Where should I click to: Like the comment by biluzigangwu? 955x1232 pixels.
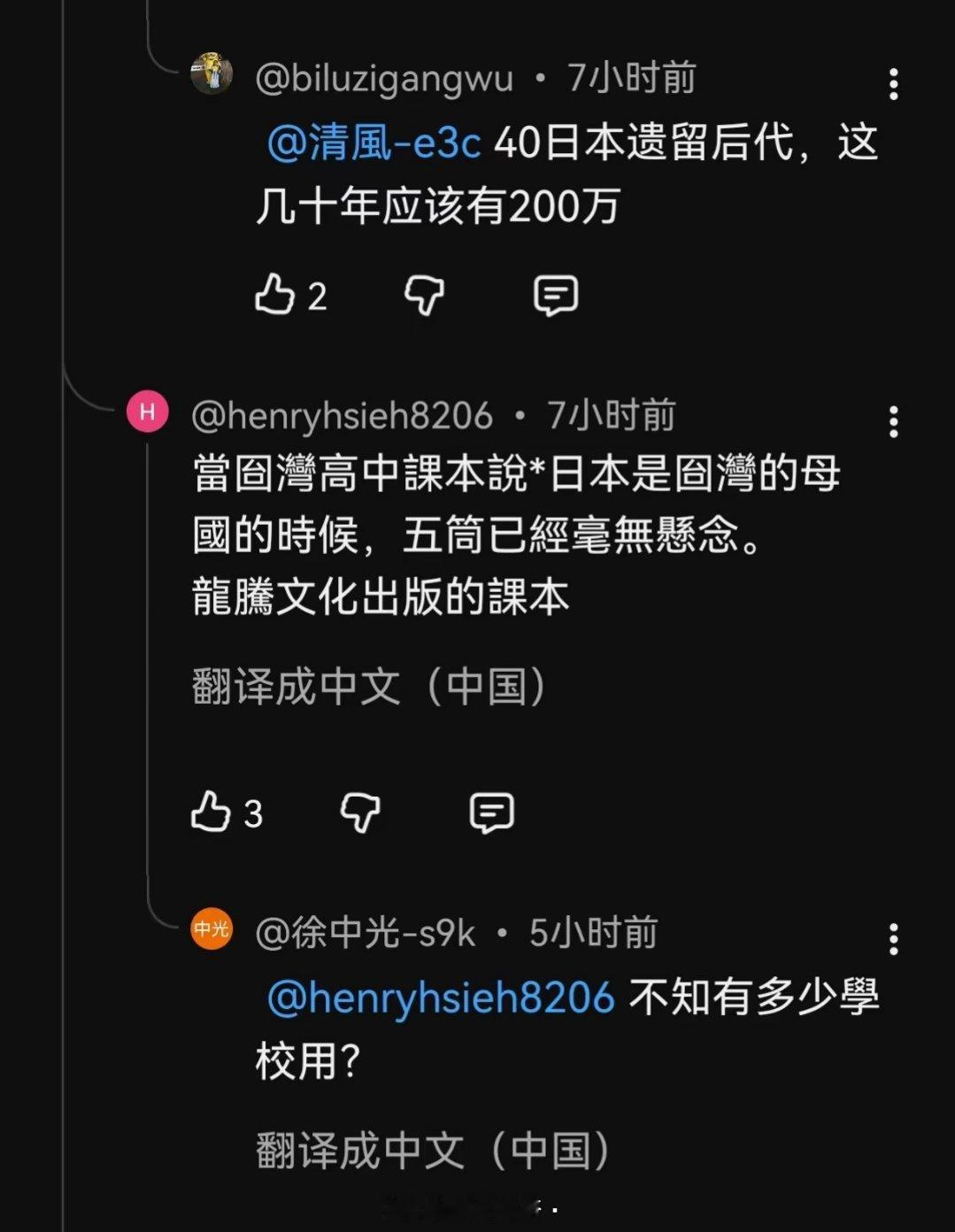tap(274, 295)
